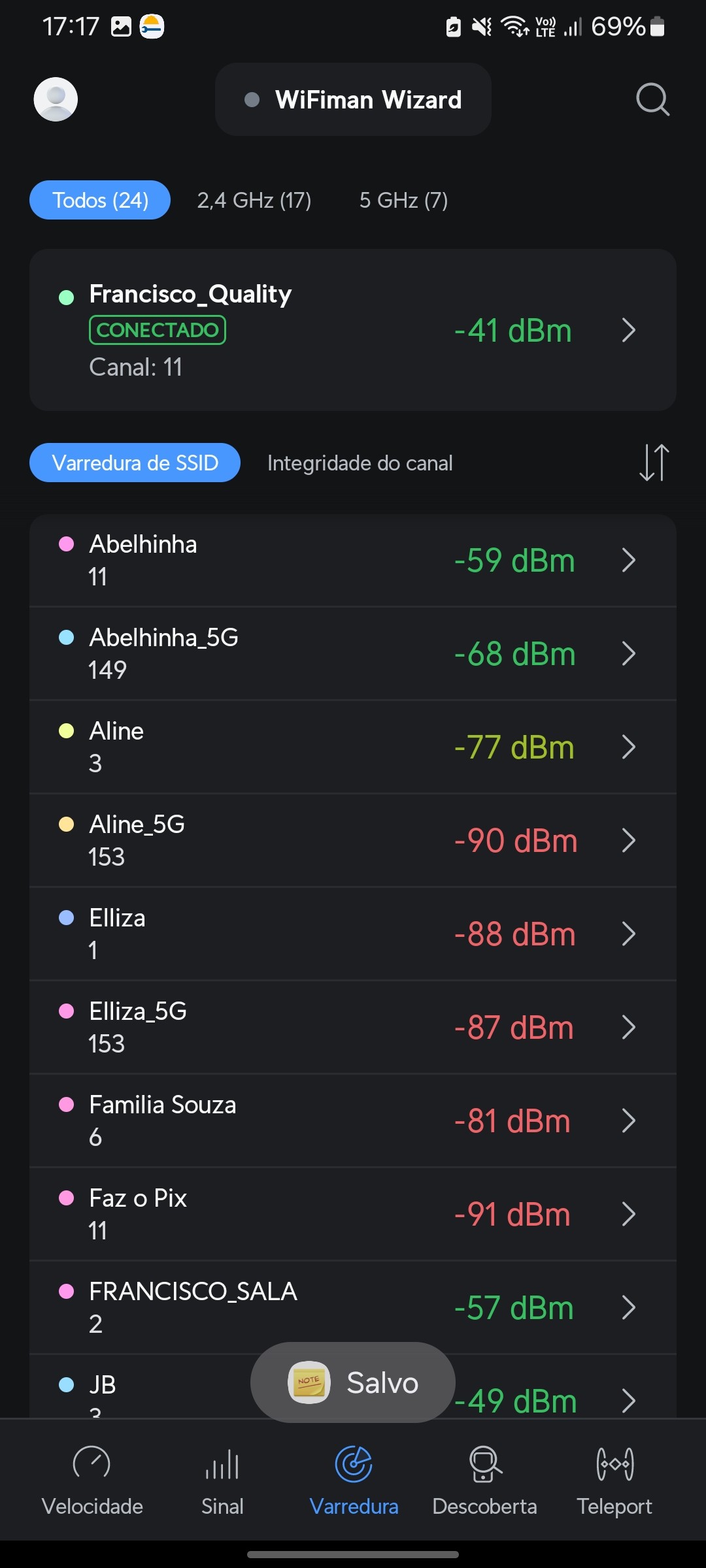706x1568 pixels.
Task: Open the Abelhinha network on channel 11
Action: pos(353,561)
